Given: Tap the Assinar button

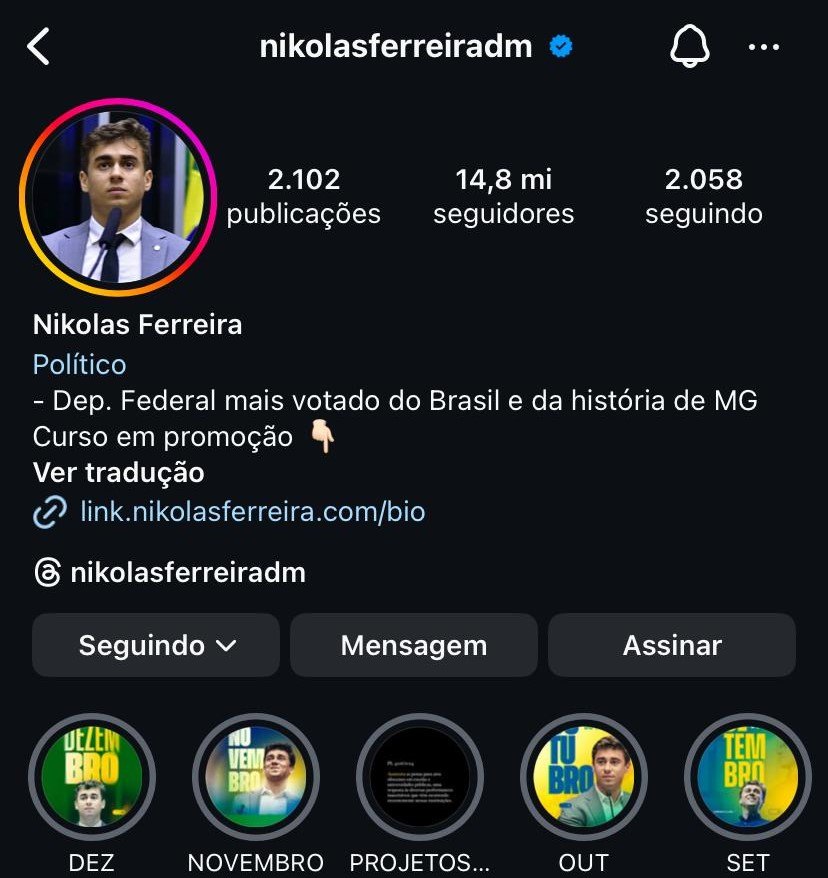Looking at the screenshot, I should click(672, 645).
